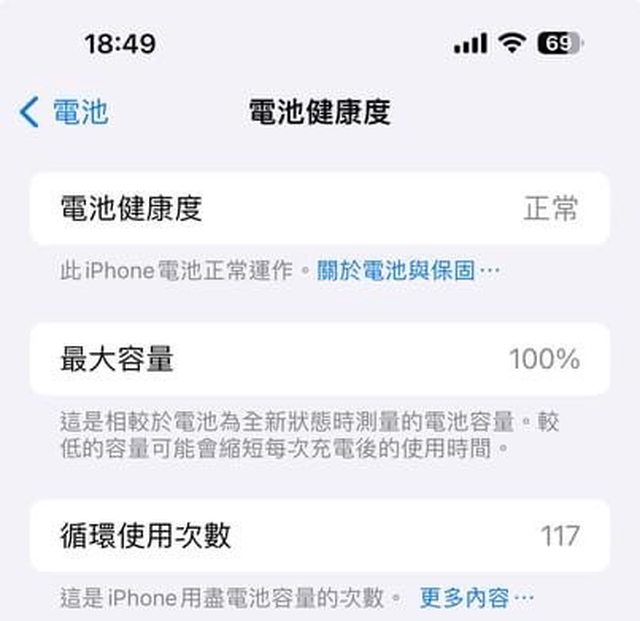Open the 關於電池與保固 link
Screen dimensions: 640x621
click(406, 271)
